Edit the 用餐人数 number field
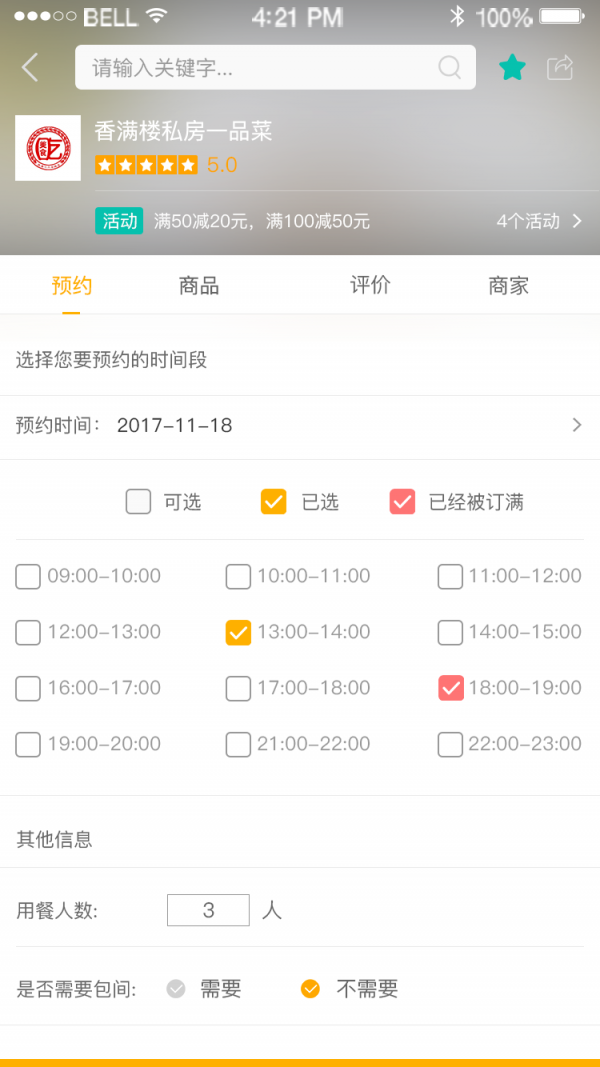600x1067 pixels. 208,910
